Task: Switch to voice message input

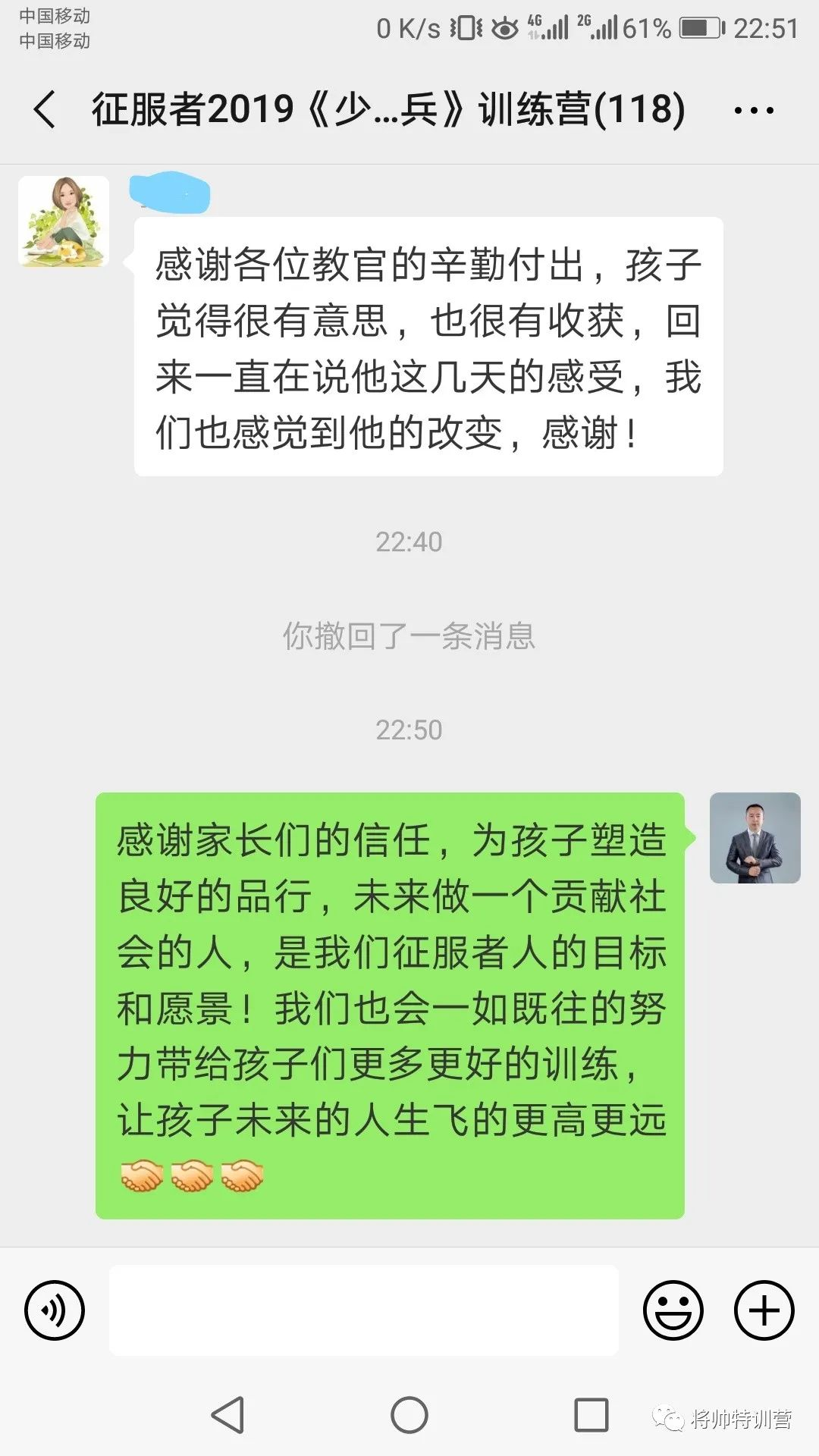Action: tap(55, 1310)
